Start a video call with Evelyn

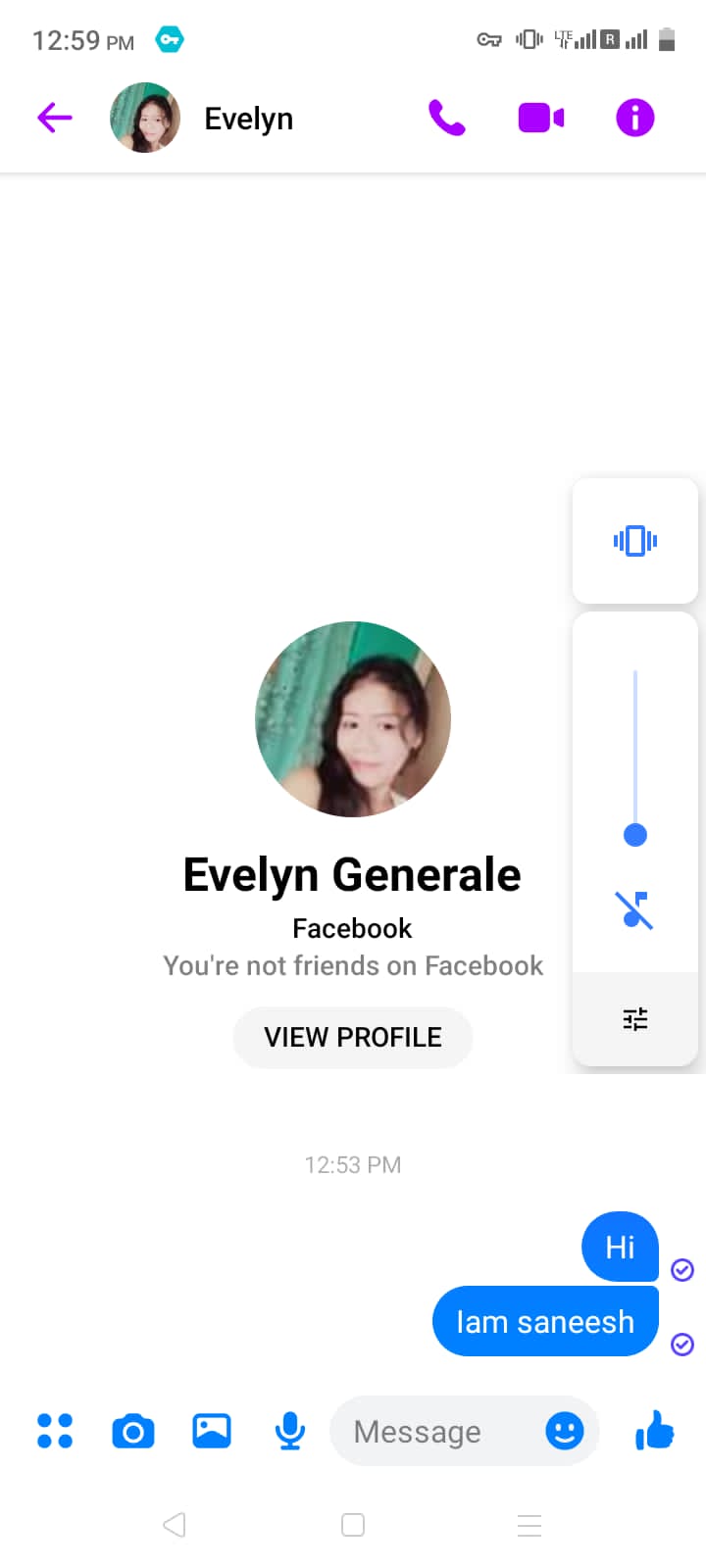click(x=540, y=119)
